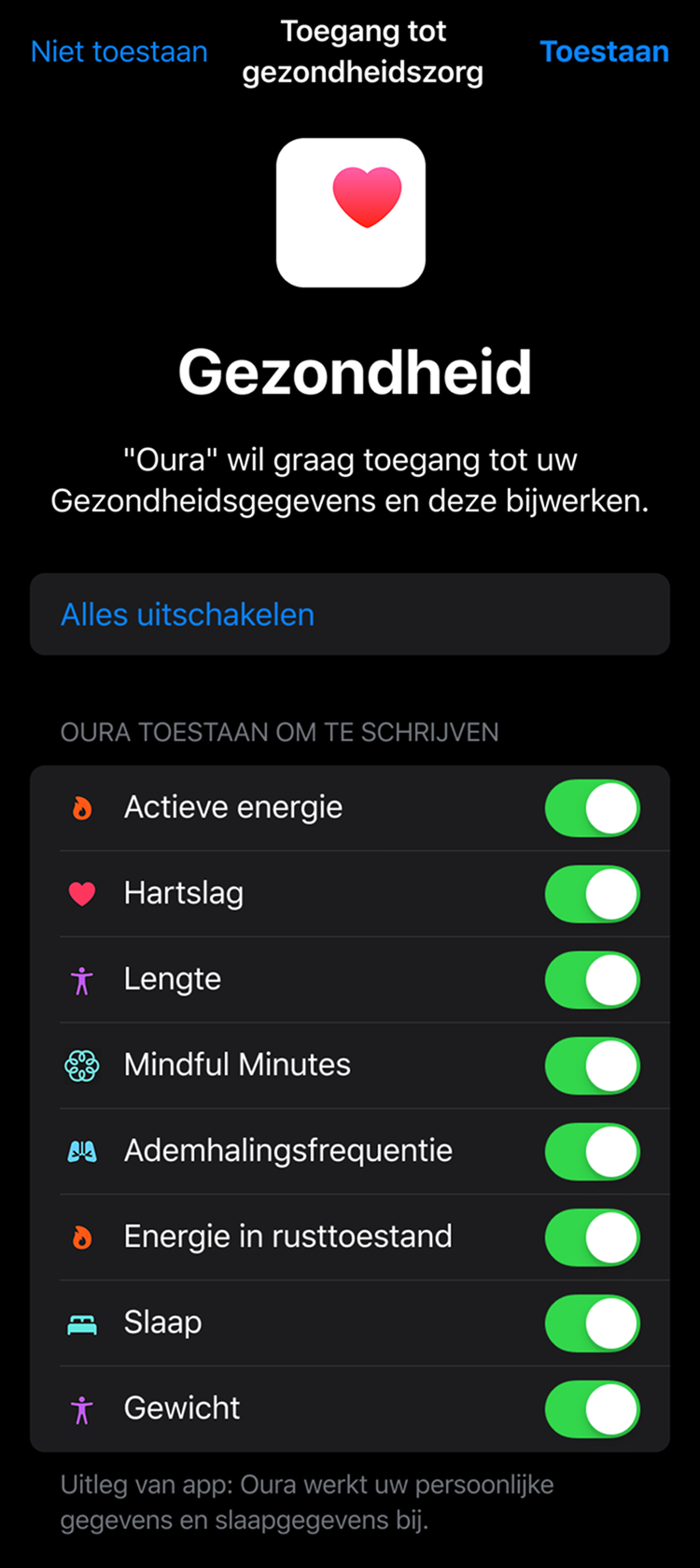
Task: Turn off the Hartslag switch
Action: (592, 894)
